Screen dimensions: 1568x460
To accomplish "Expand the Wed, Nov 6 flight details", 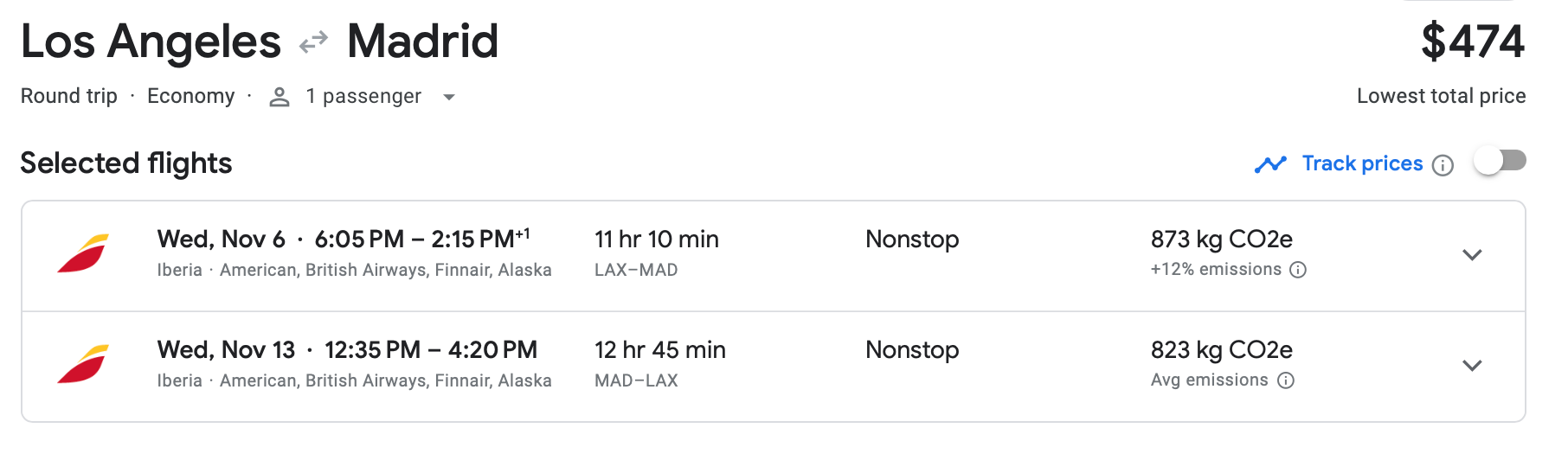I will point(1472,255).
